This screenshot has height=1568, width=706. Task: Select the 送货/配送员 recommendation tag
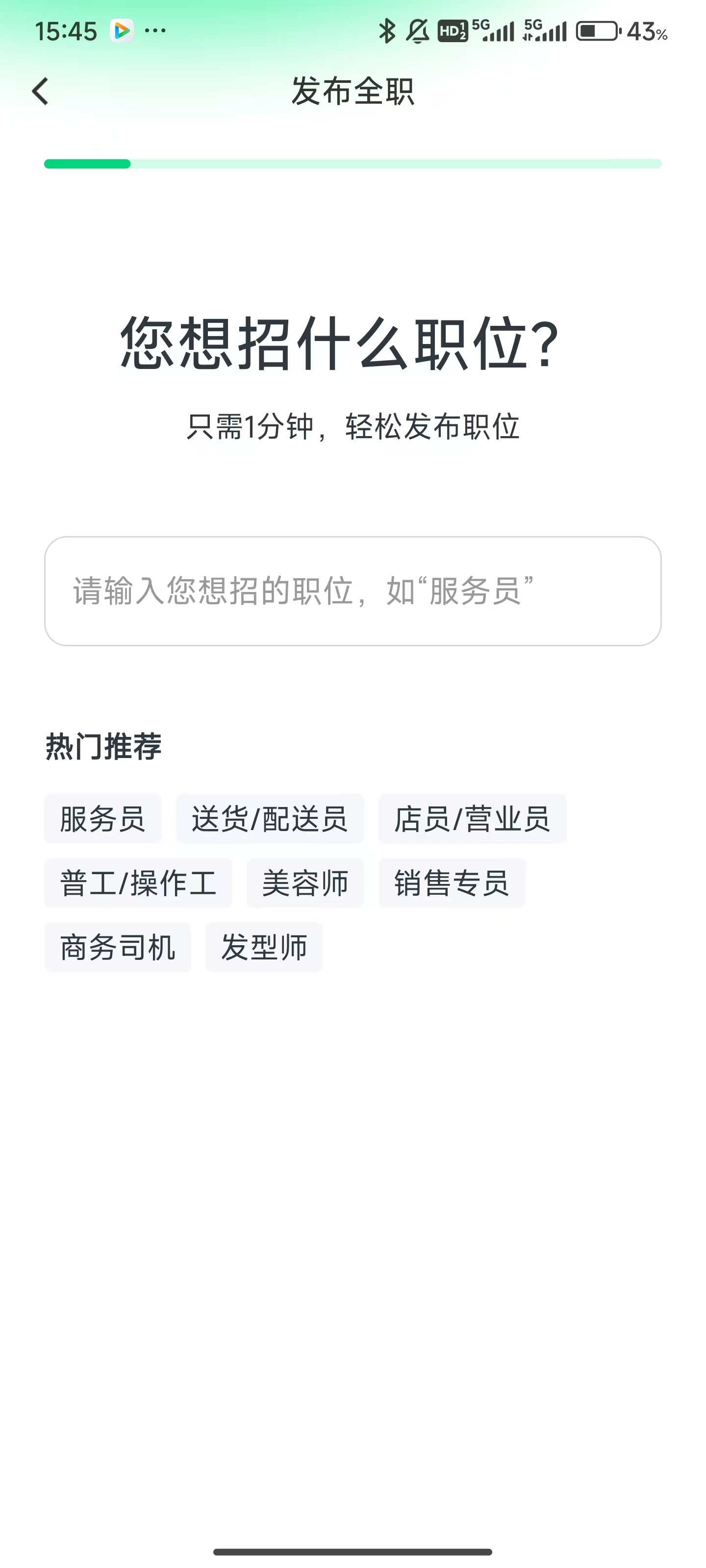pyautogui.click(x=269, y=819)
